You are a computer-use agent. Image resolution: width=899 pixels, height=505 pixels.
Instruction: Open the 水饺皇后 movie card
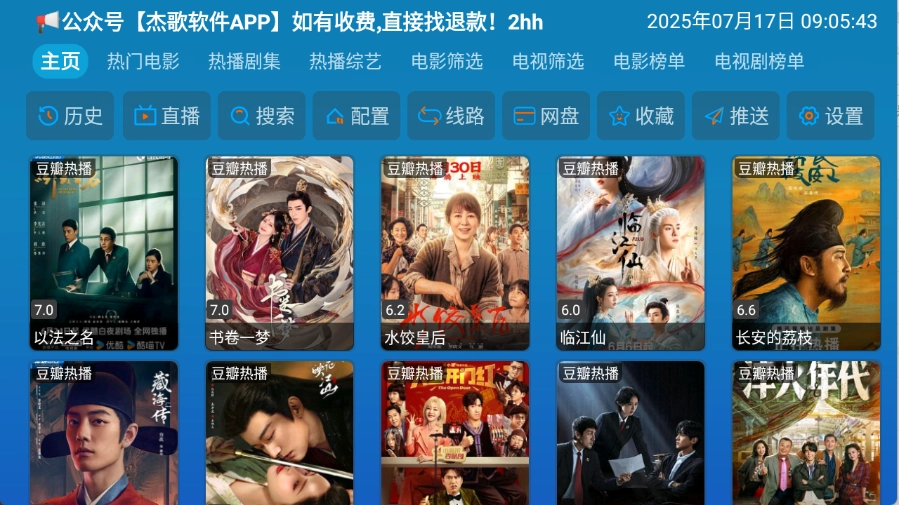point(455,250)
